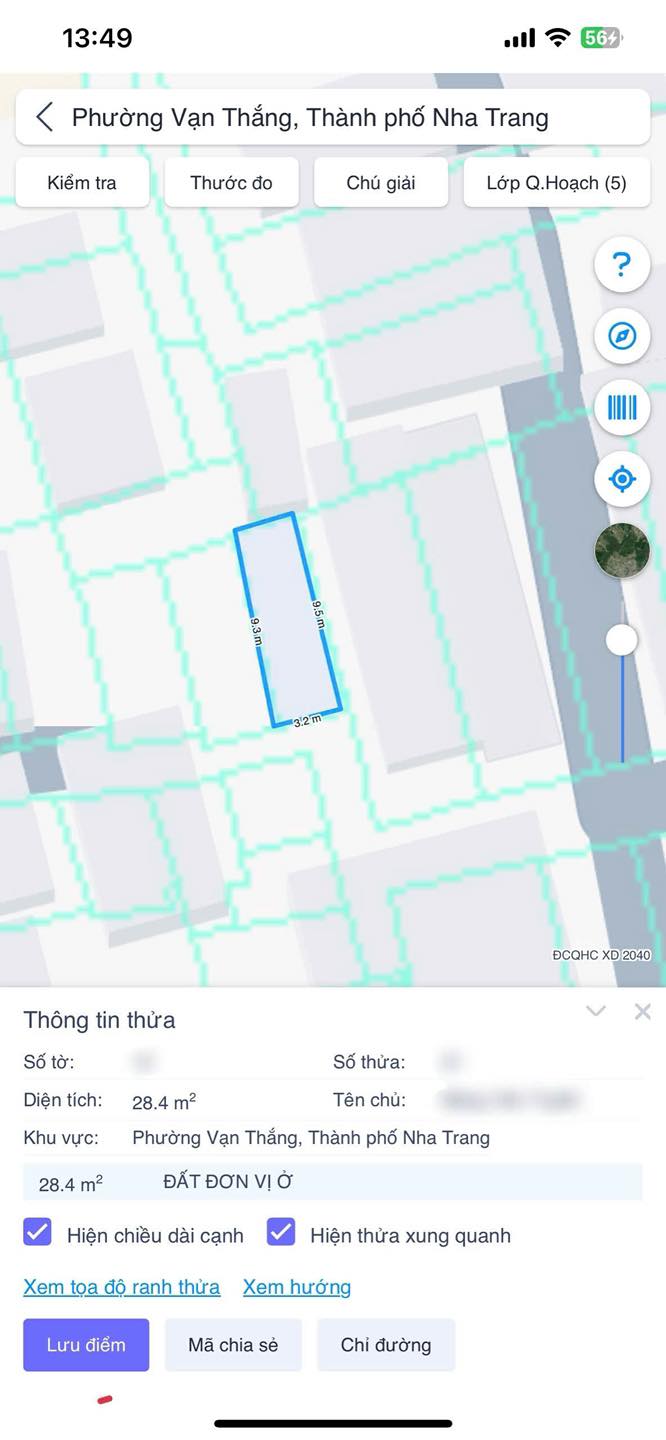Collapse the Thông tin thửa panel

tap(596, 1011)
